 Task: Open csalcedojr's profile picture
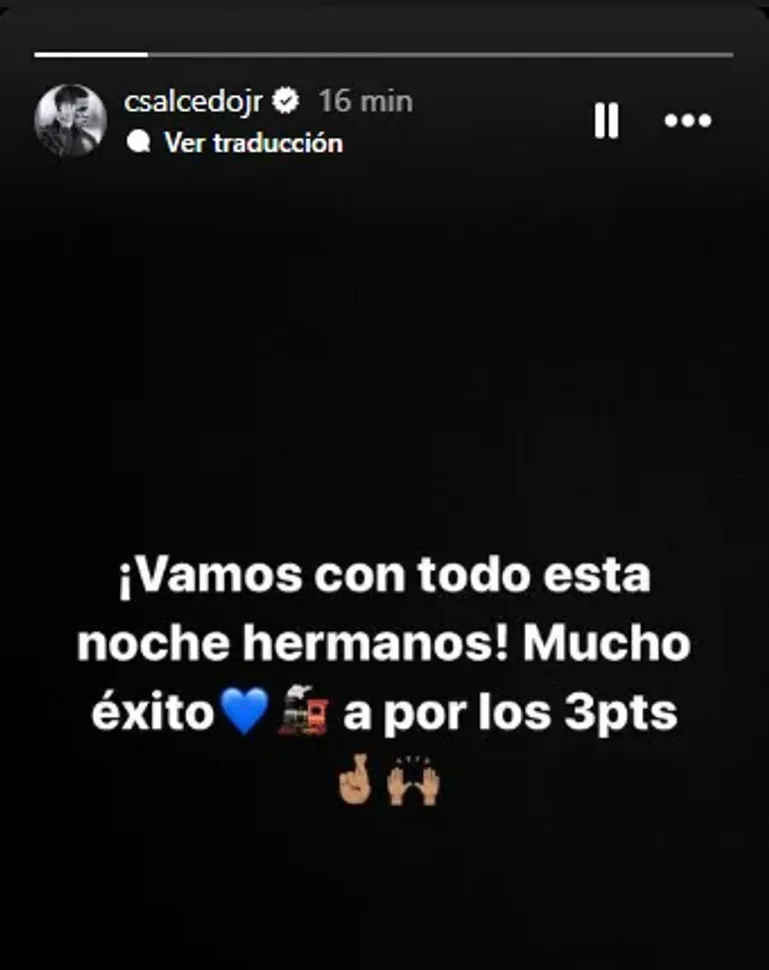pyautogui.click(x=70, y=121)
